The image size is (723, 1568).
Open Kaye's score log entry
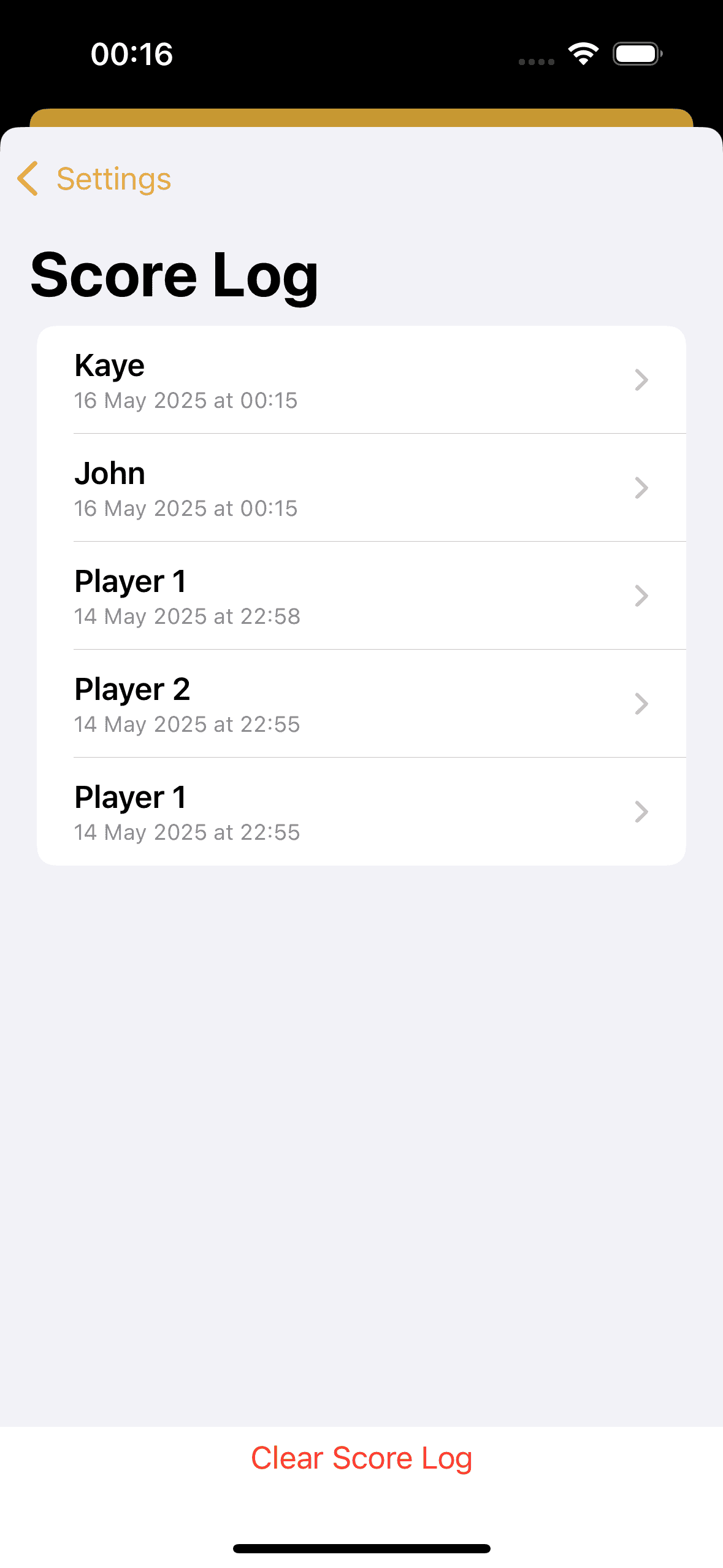pyautogui.click(x=361, y=380)
